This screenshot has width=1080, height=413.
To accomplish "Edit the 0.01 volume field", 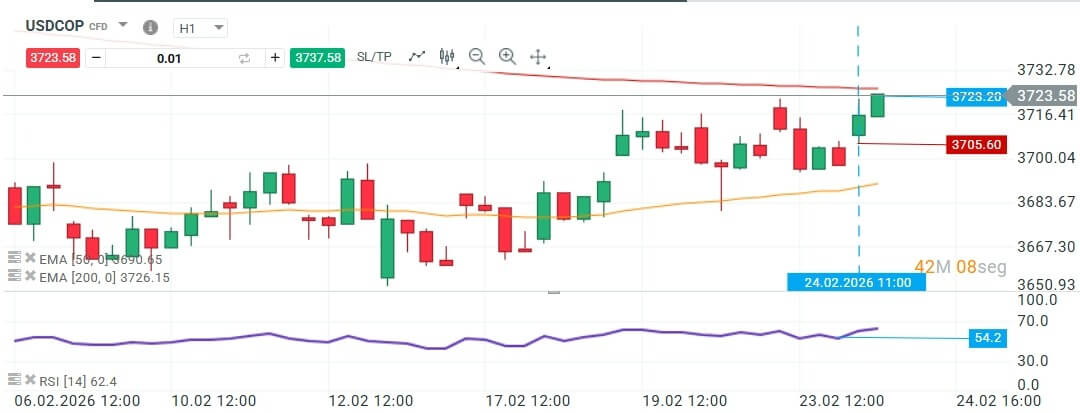I will [170, 58].
